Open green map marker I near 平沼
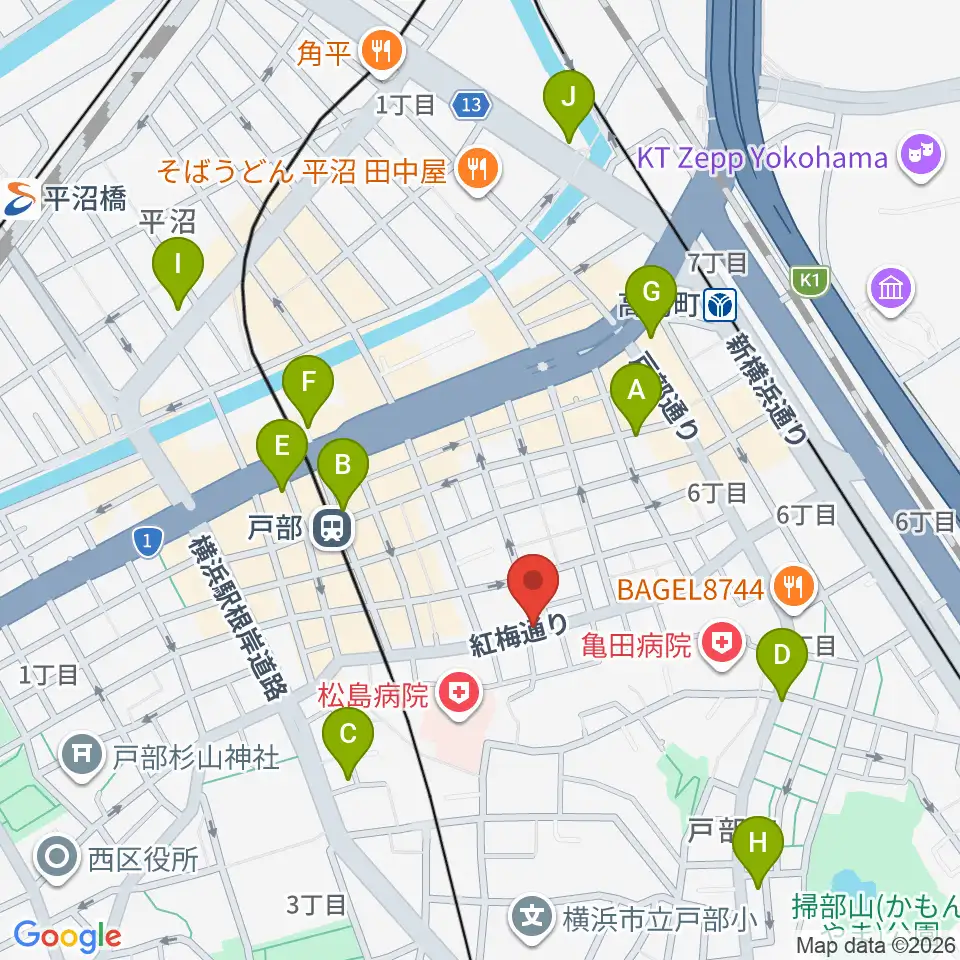This screenshot has height=960, width=960. tap(178, 272)
